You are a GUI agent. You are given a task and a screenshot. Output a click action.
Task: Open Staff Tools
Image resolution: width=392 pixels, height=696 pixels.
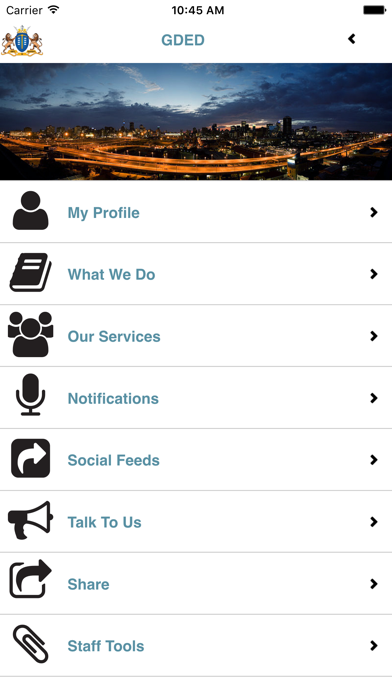(196, 646)
